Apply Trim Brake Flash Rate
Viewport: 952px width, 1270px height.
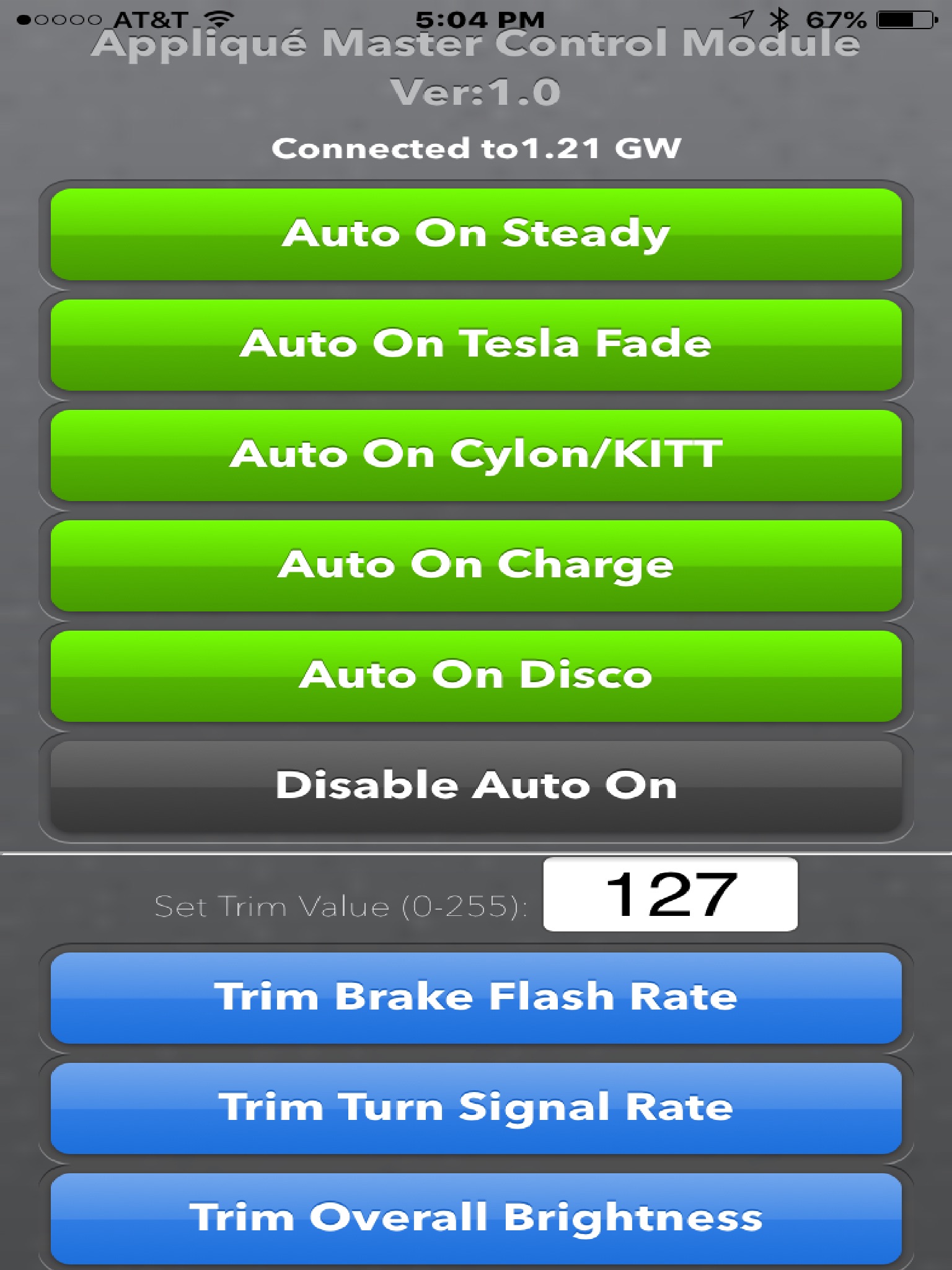coord(476,998)
